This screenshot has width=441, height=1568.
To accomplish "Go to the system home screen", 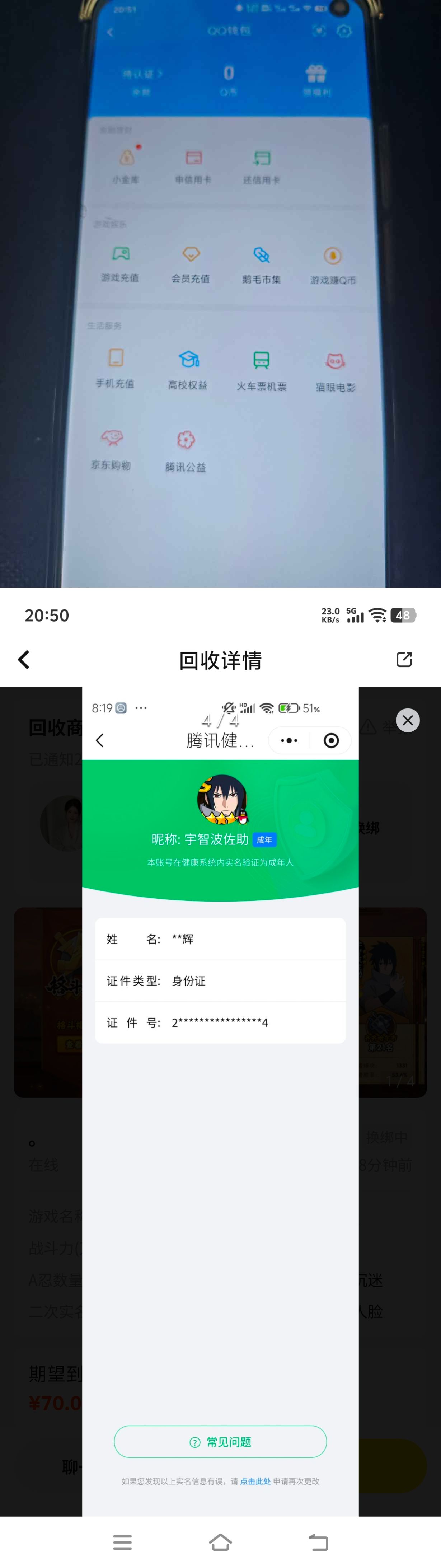I will click(x=220, y=1542).
